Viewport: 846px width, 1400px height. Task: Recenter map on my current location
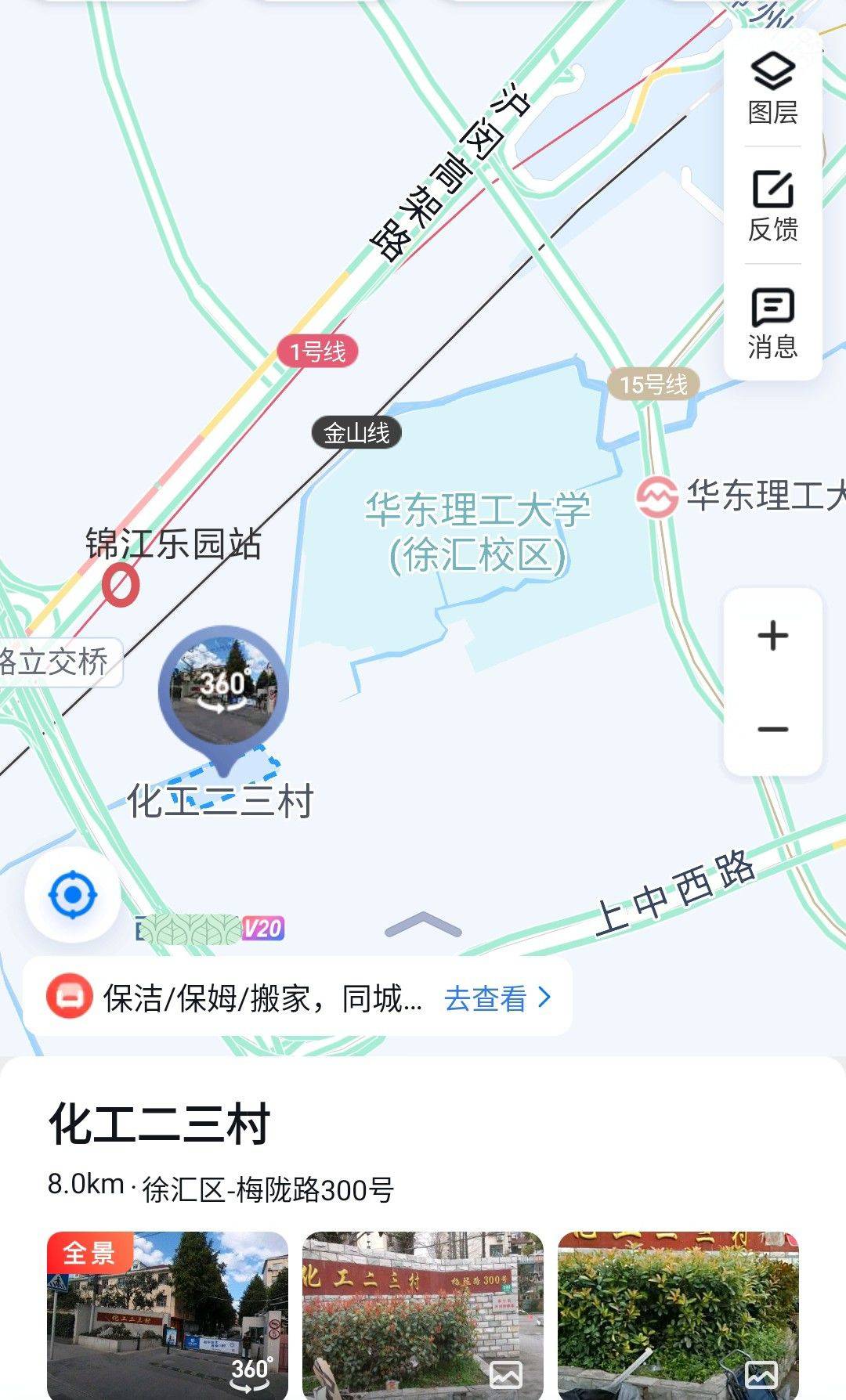click(x=73, y=894)
